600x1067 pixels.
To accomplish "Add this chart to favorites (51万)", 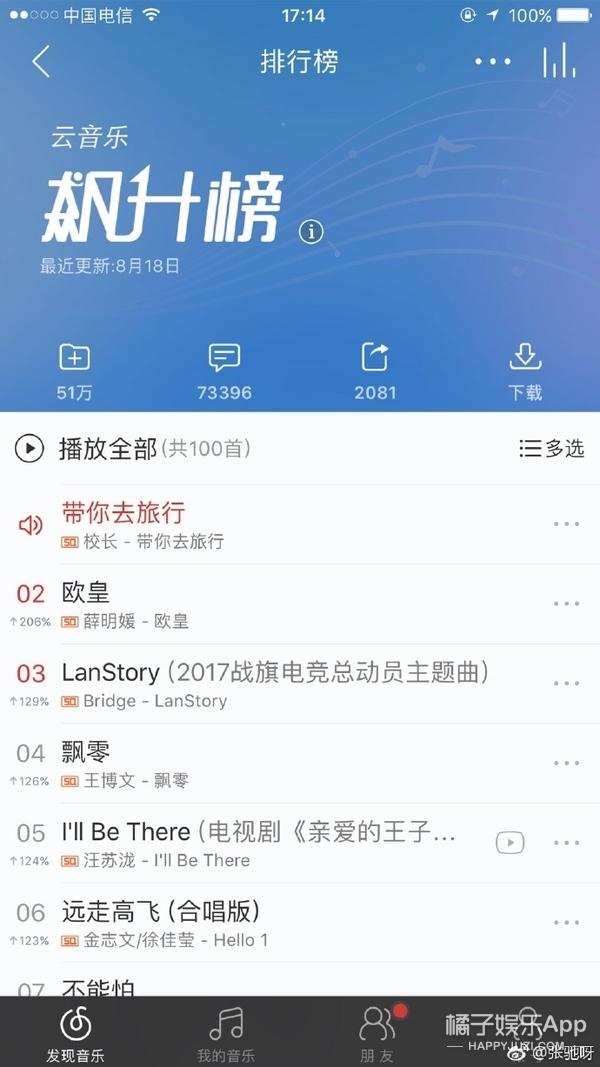I will (74, 370).
